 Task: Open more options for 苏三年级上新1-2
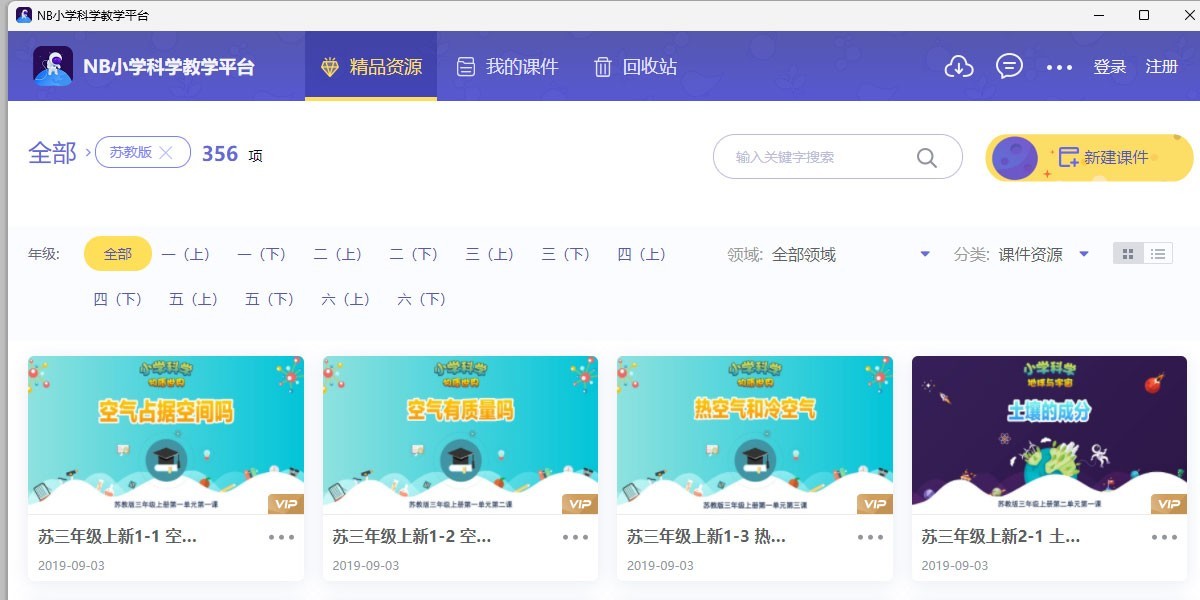pos(575,537)
